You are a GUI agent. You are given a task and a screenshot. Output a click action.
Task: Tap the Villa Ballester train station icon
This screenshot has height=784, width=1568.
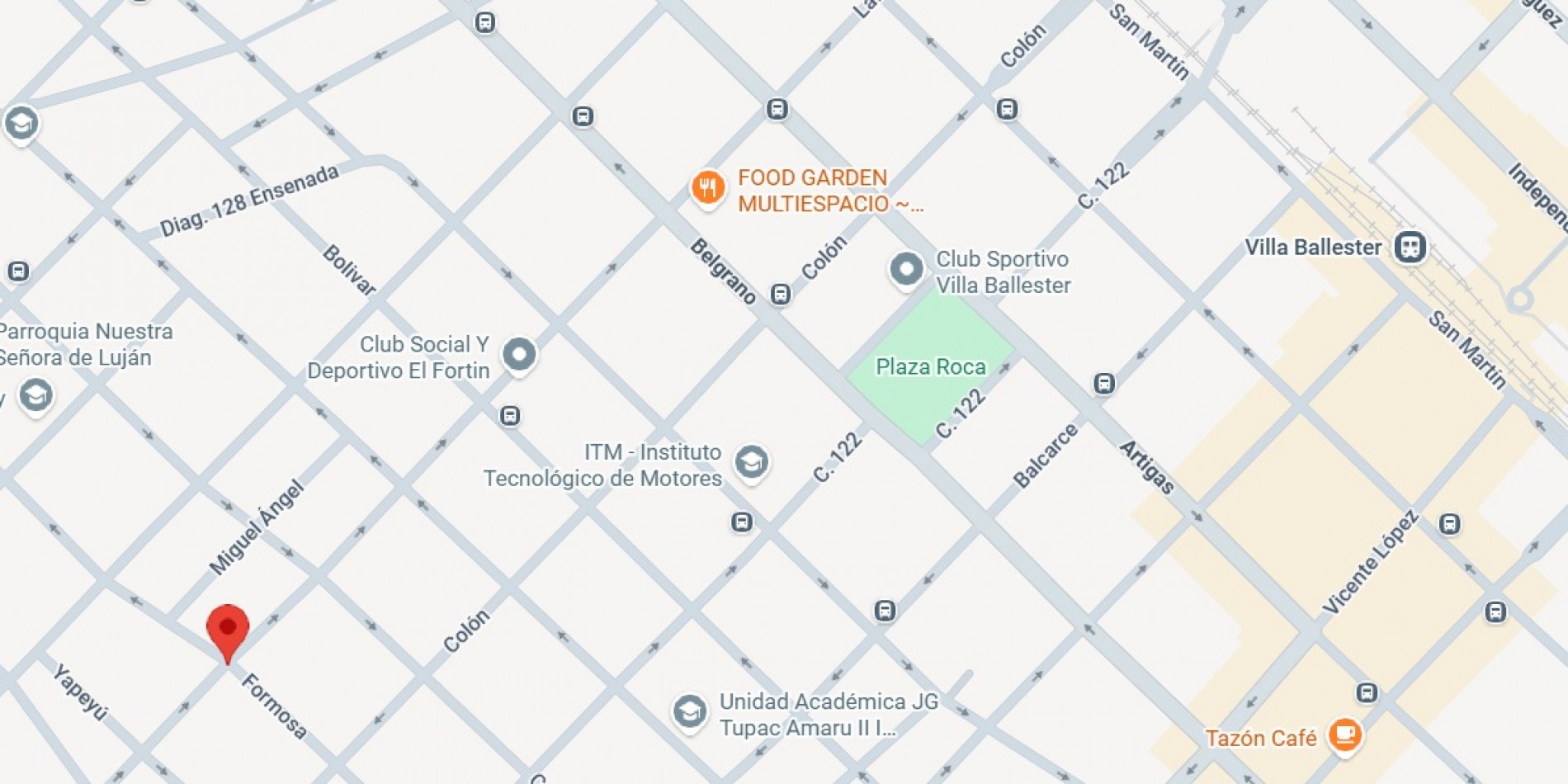[x=1410, y=247]
